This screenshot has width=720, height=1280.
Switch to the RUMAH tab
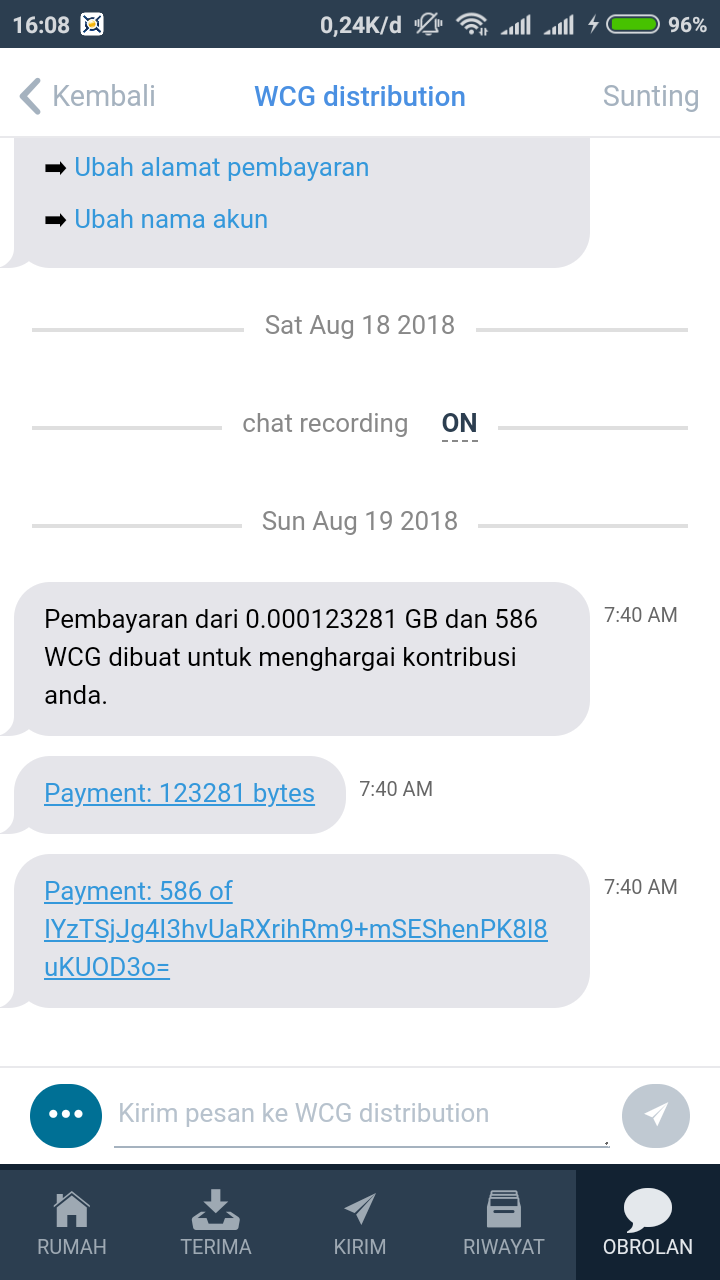[x=72, y=1224]
